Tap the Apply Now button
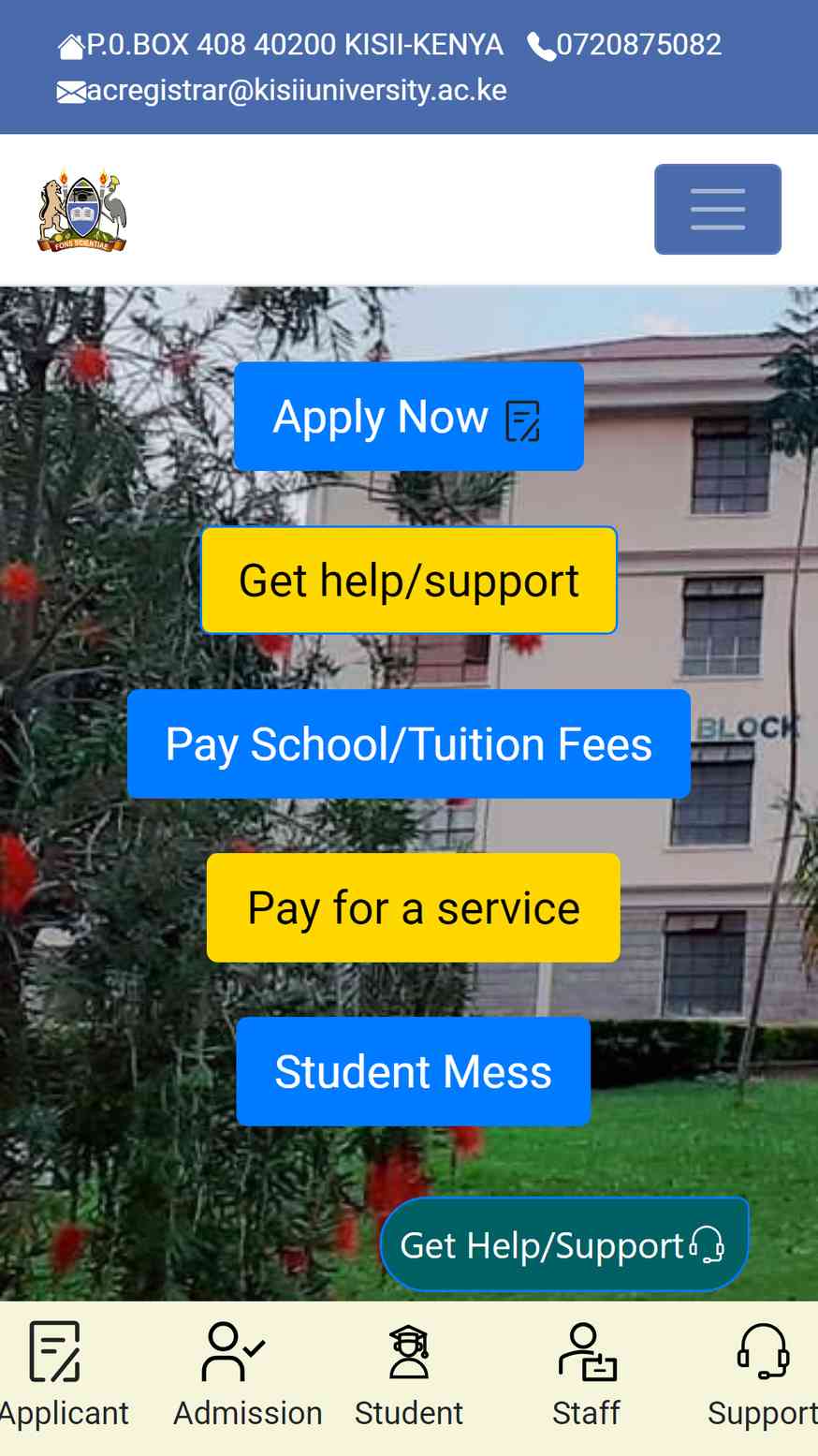The height and width of the screenshot is (1456, 818). pyautogui.click(x=408, y=417)
